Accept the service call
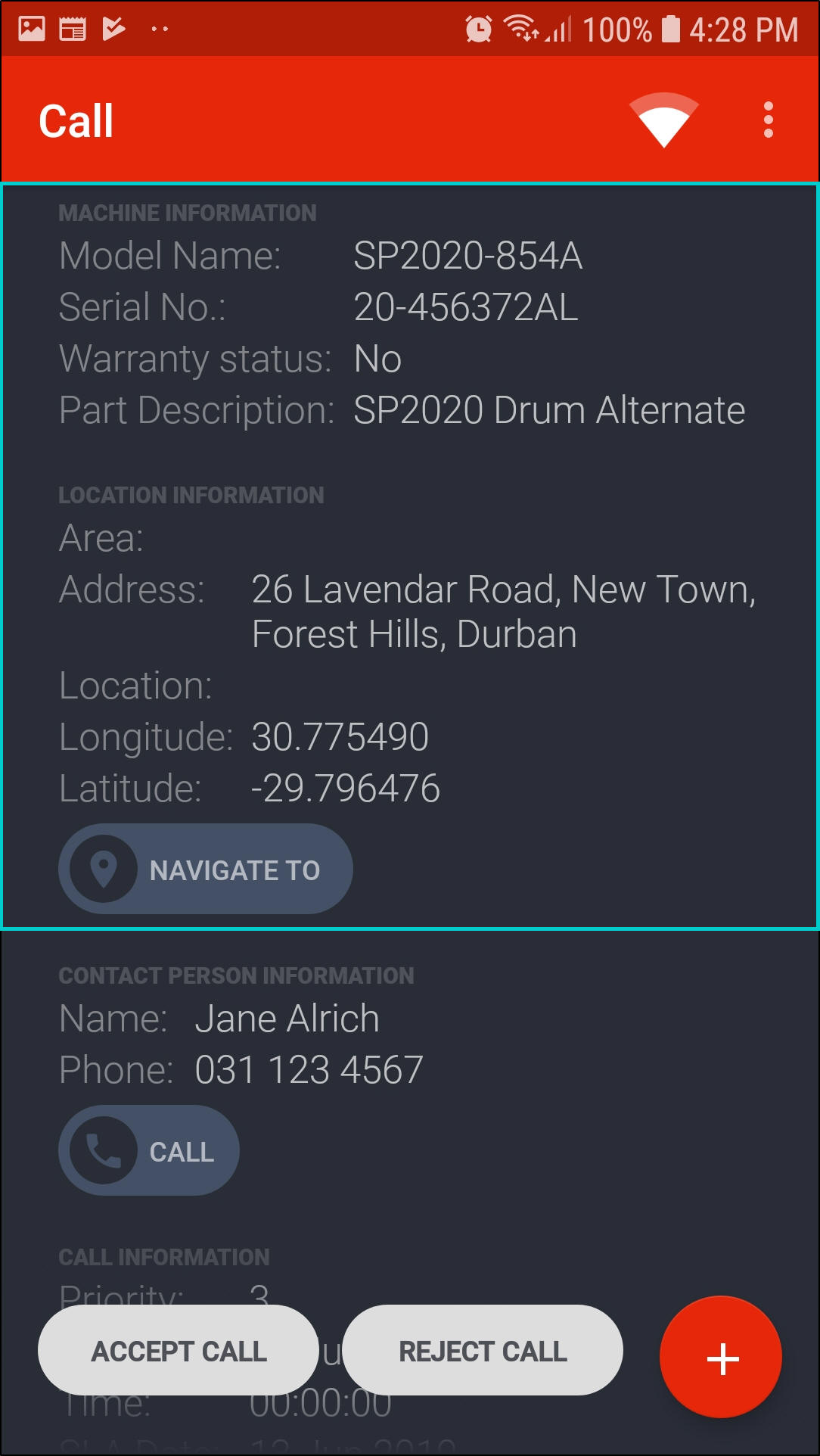The image size is (820, 1456). point(179,1350)
